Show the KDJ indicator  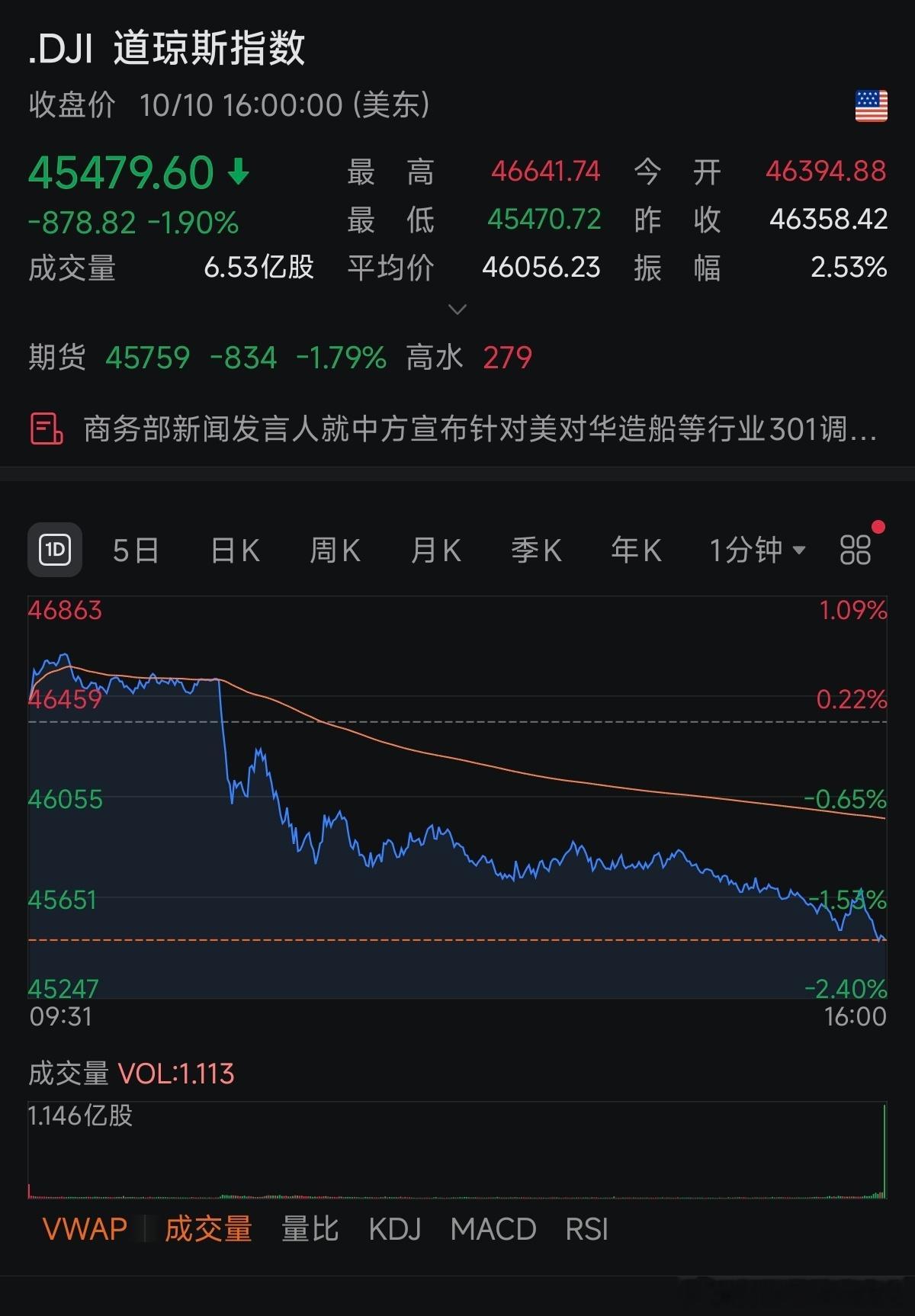click(394, 1230)
